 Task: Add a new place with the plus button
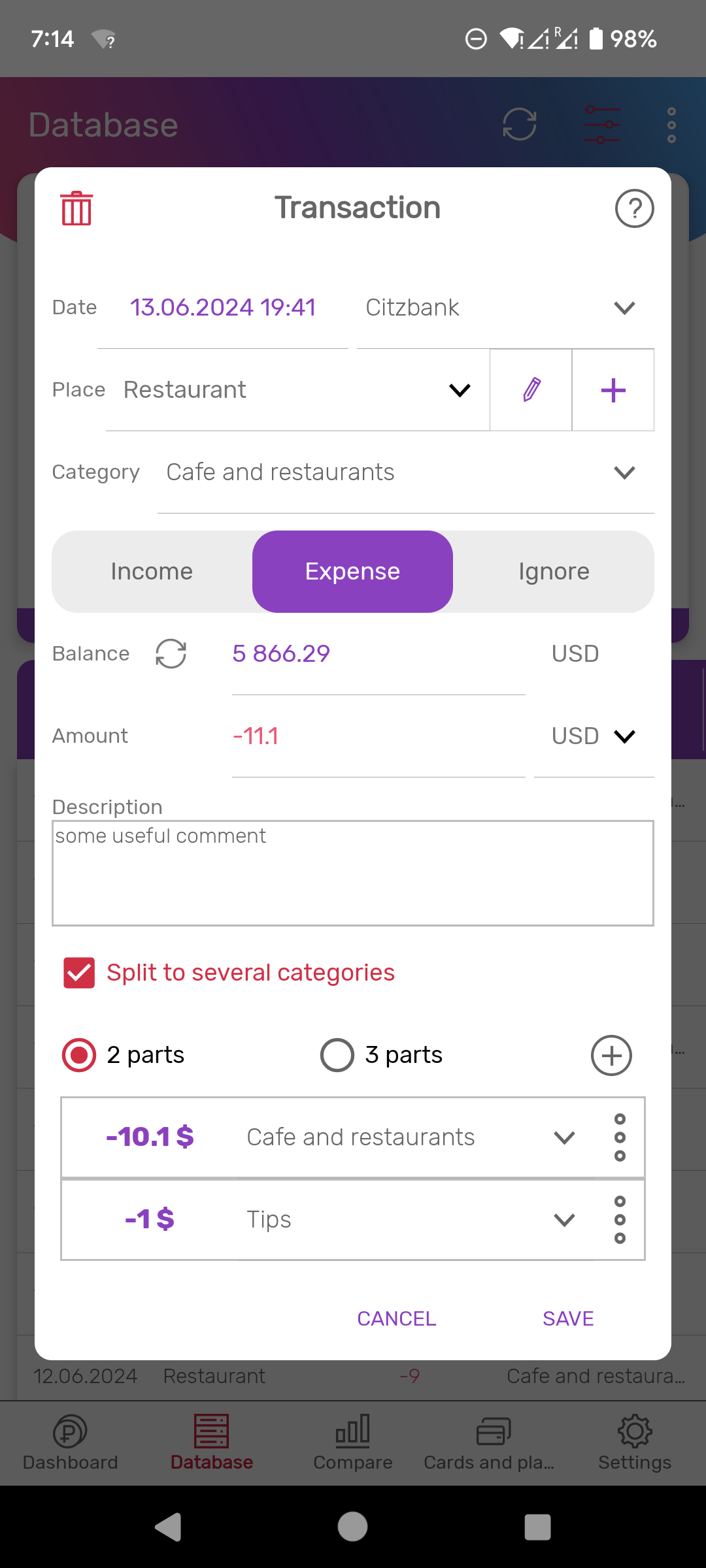coord(613,390)
